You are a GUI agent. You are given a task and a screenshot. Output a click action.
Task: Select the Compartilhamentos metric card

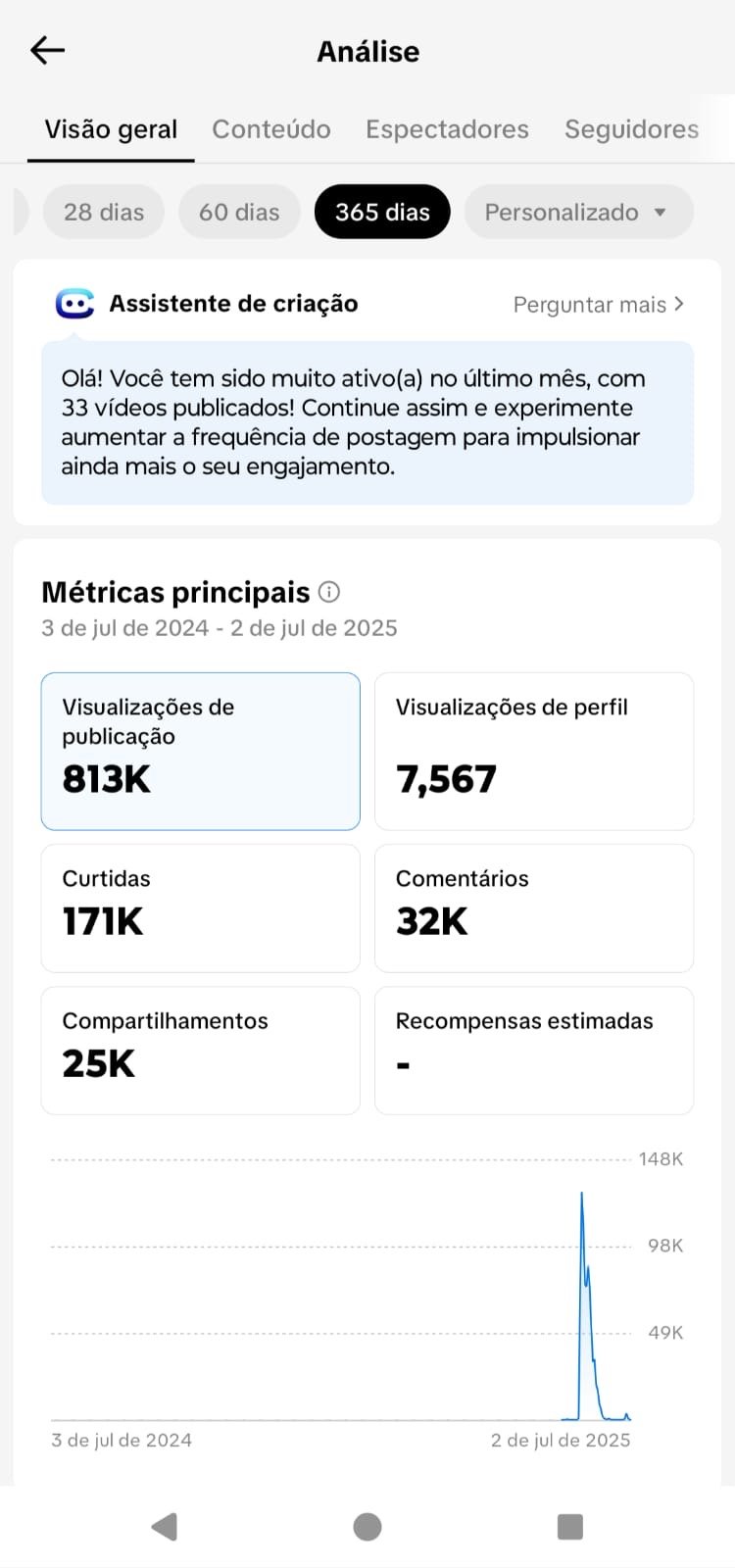tap(201, 1051)
